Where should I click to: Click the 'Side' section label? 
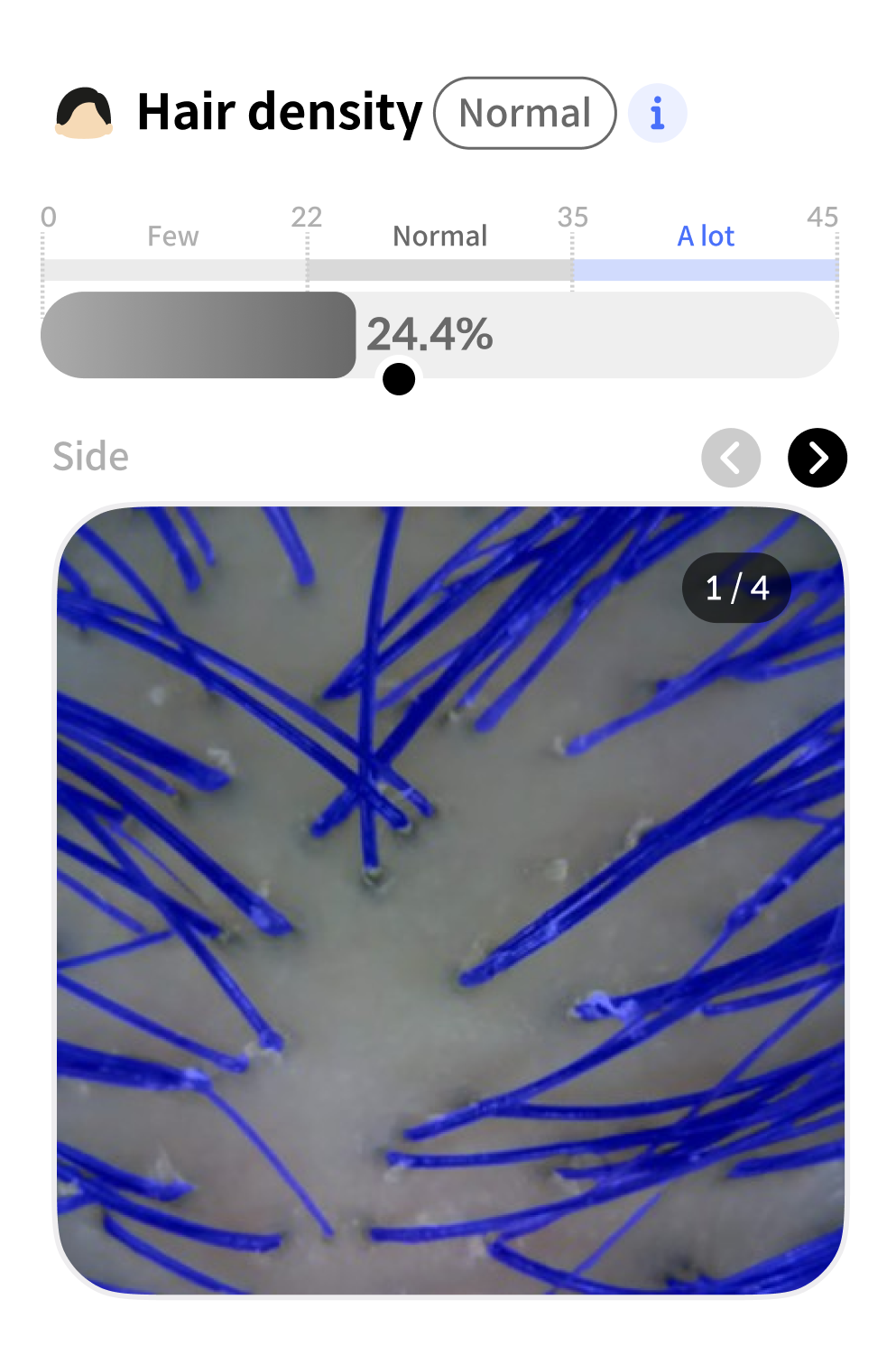(88, 456)
